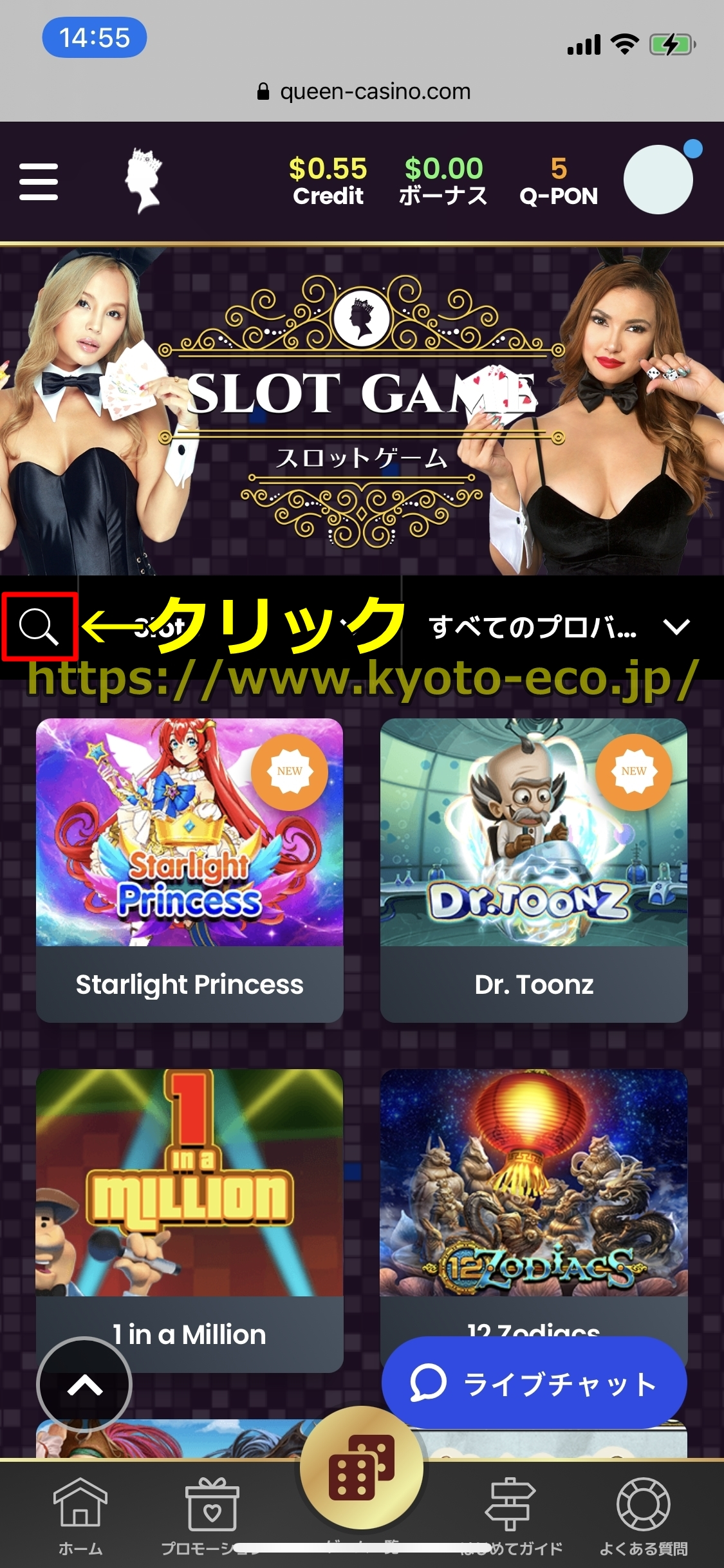Image resolution: width=724 pixels, height=1568 pixels.
Task: Tap the search magnifier icon
Action: coord(39,626)
